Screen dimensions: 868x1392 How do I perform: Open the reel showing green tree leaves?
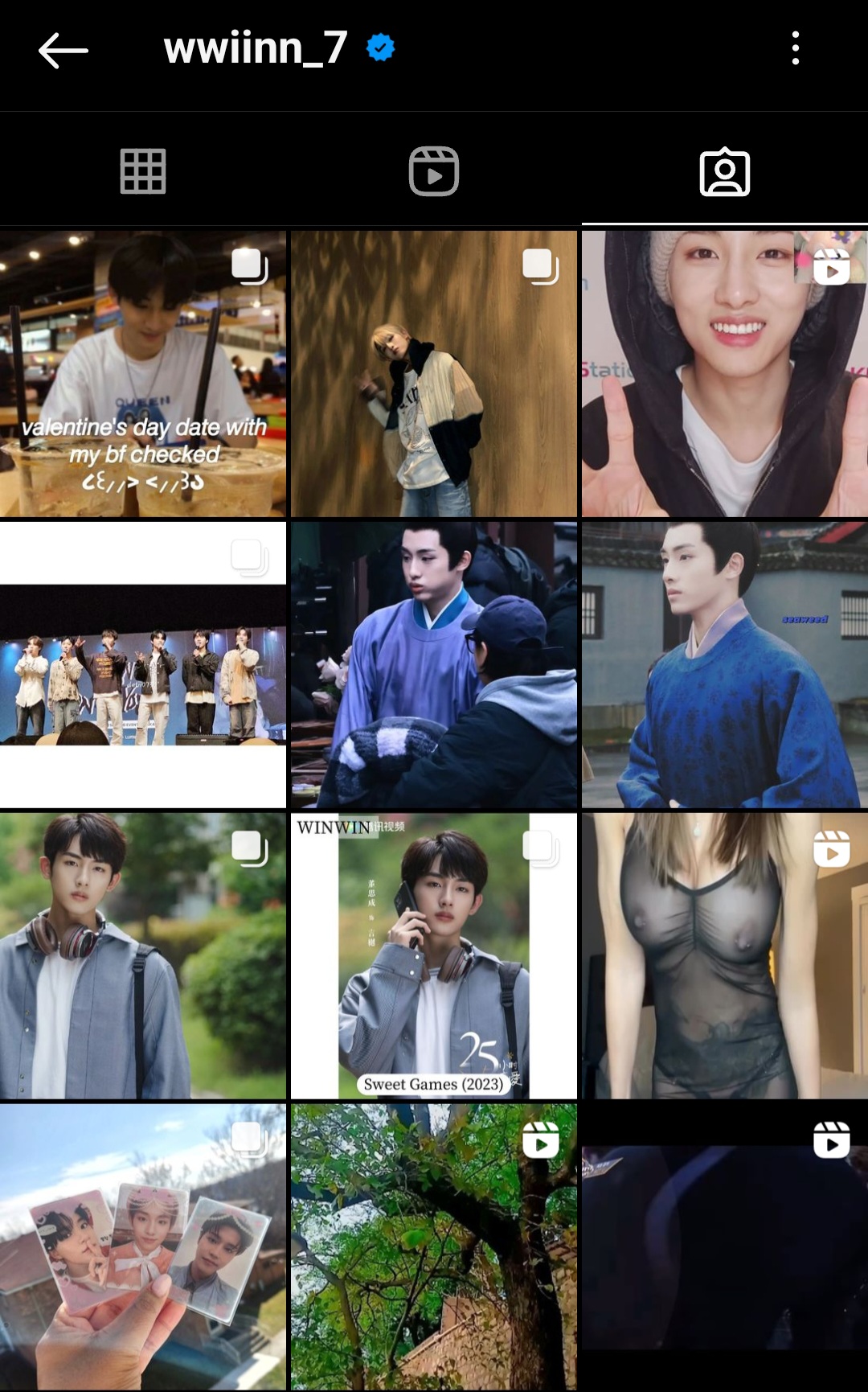coord(434,1246)
